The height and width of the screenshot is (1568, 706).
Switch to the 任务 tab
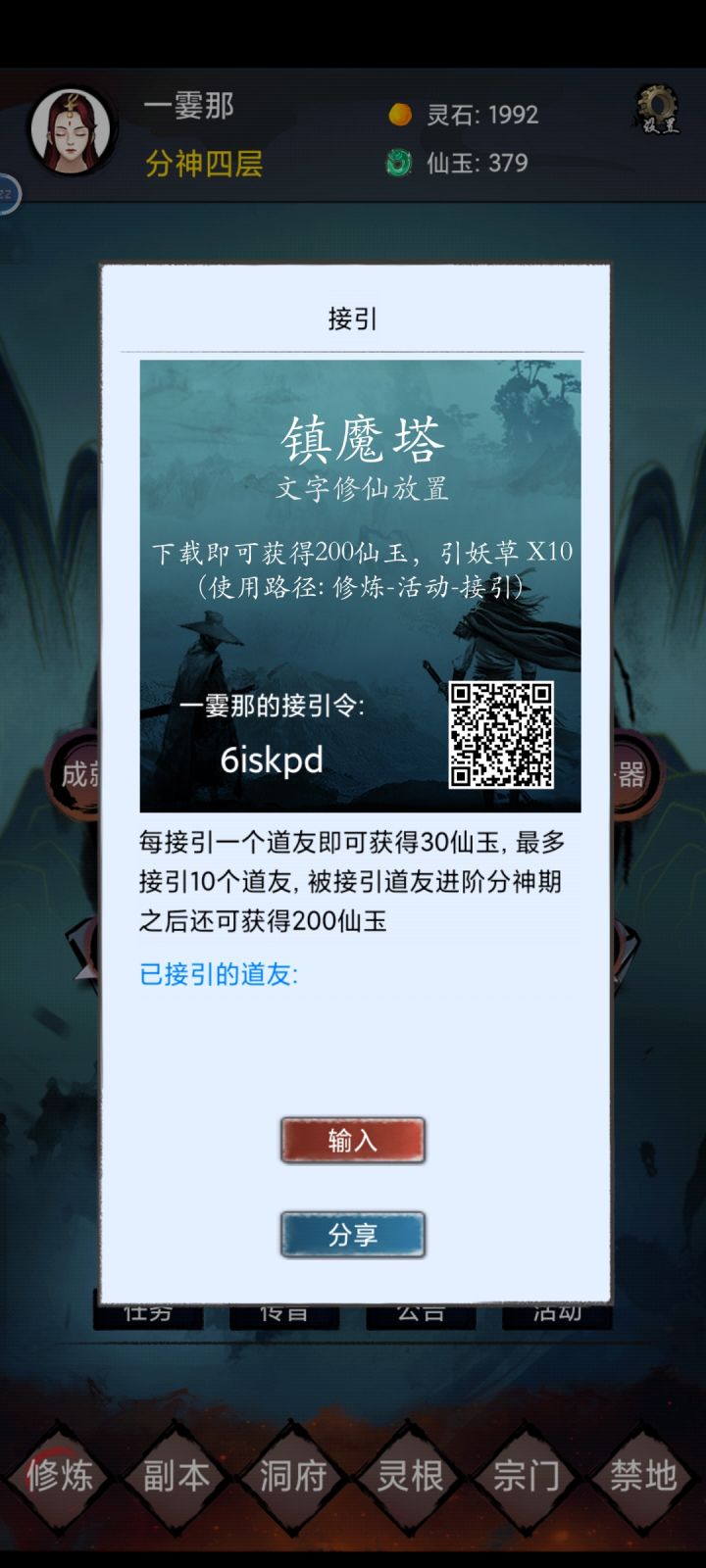[x=147, y=1313]
